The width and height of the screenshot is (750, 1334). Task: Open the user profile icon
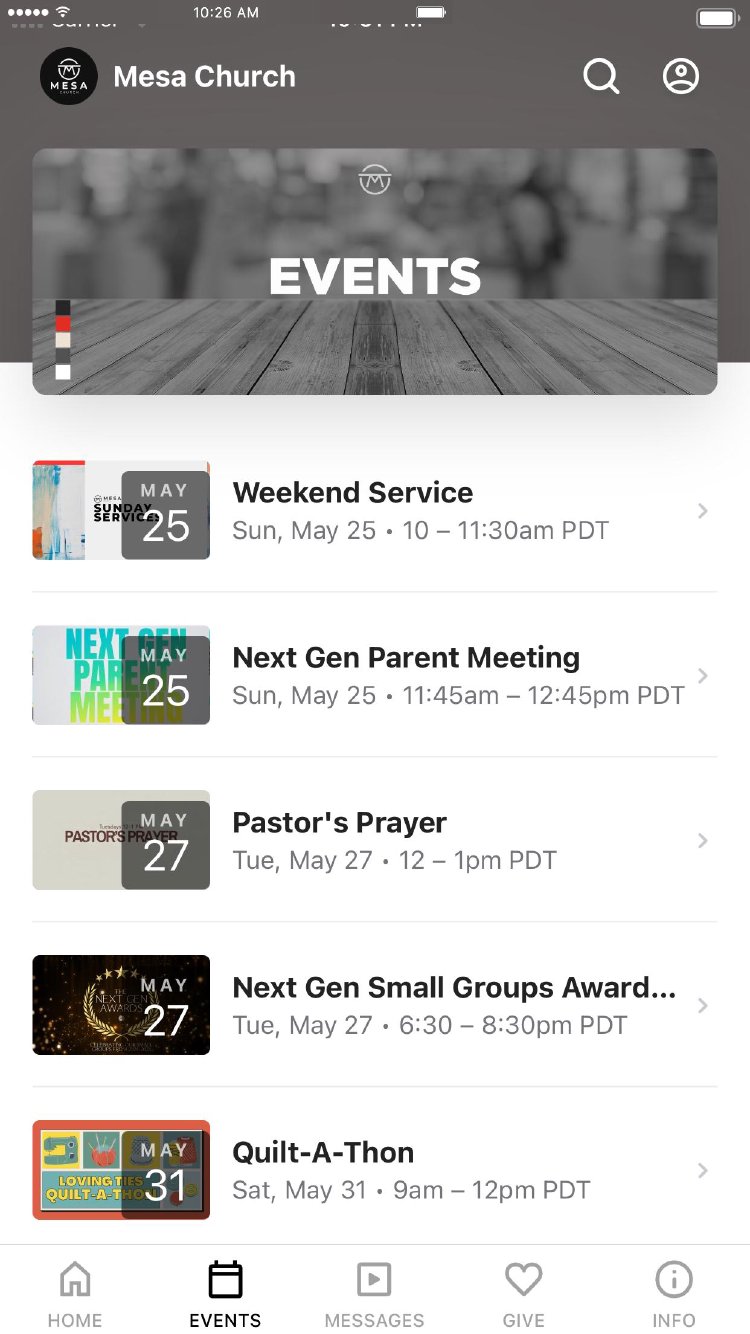(681, 77)
